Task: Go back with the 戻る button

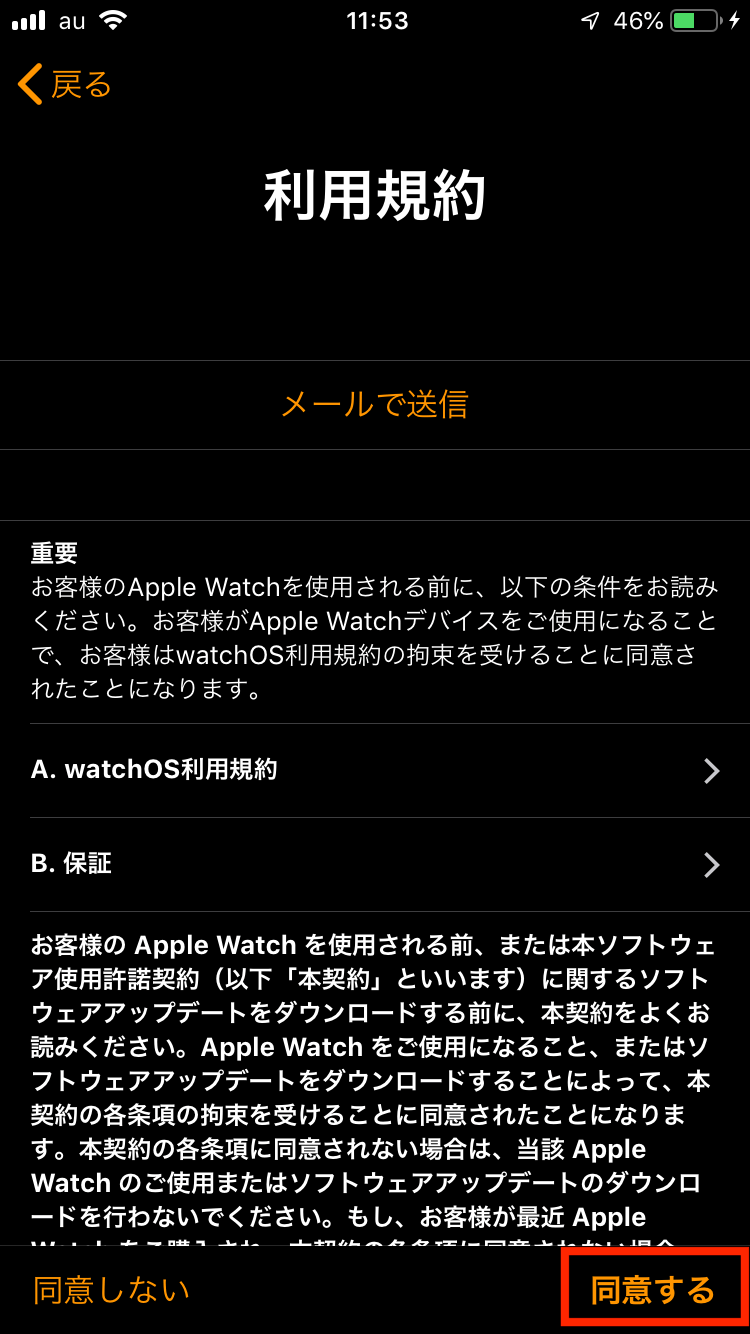Action: [64, 85]
